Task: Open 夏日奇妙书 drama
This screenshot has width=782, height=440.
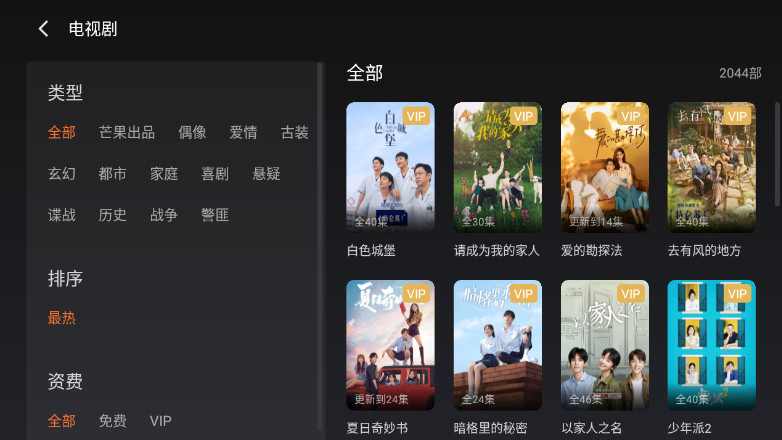Action: (x=390, y=345)
